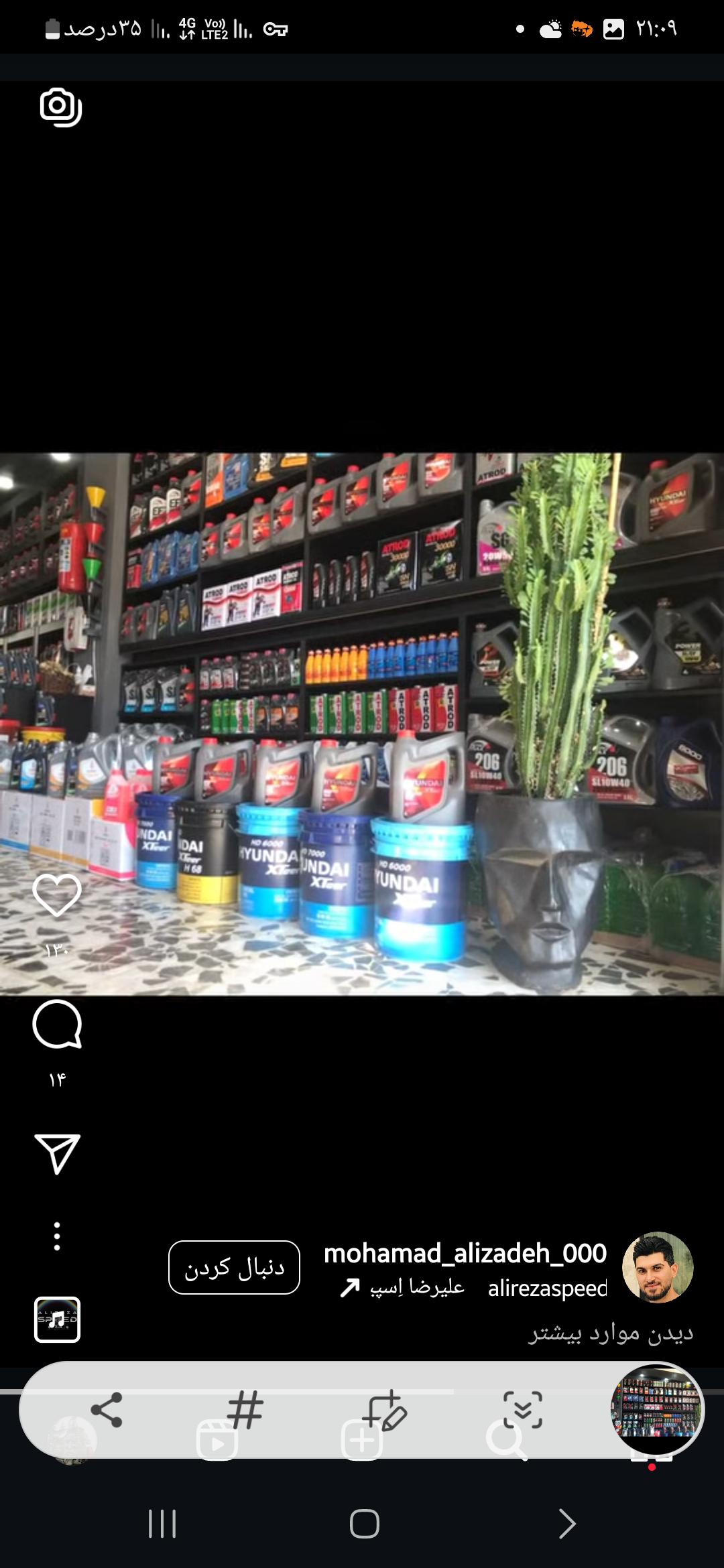The height and width of the screenshot is (1568, 724).
Task: Open the screenshot preview thumbnail
Action: point(657,1409)
